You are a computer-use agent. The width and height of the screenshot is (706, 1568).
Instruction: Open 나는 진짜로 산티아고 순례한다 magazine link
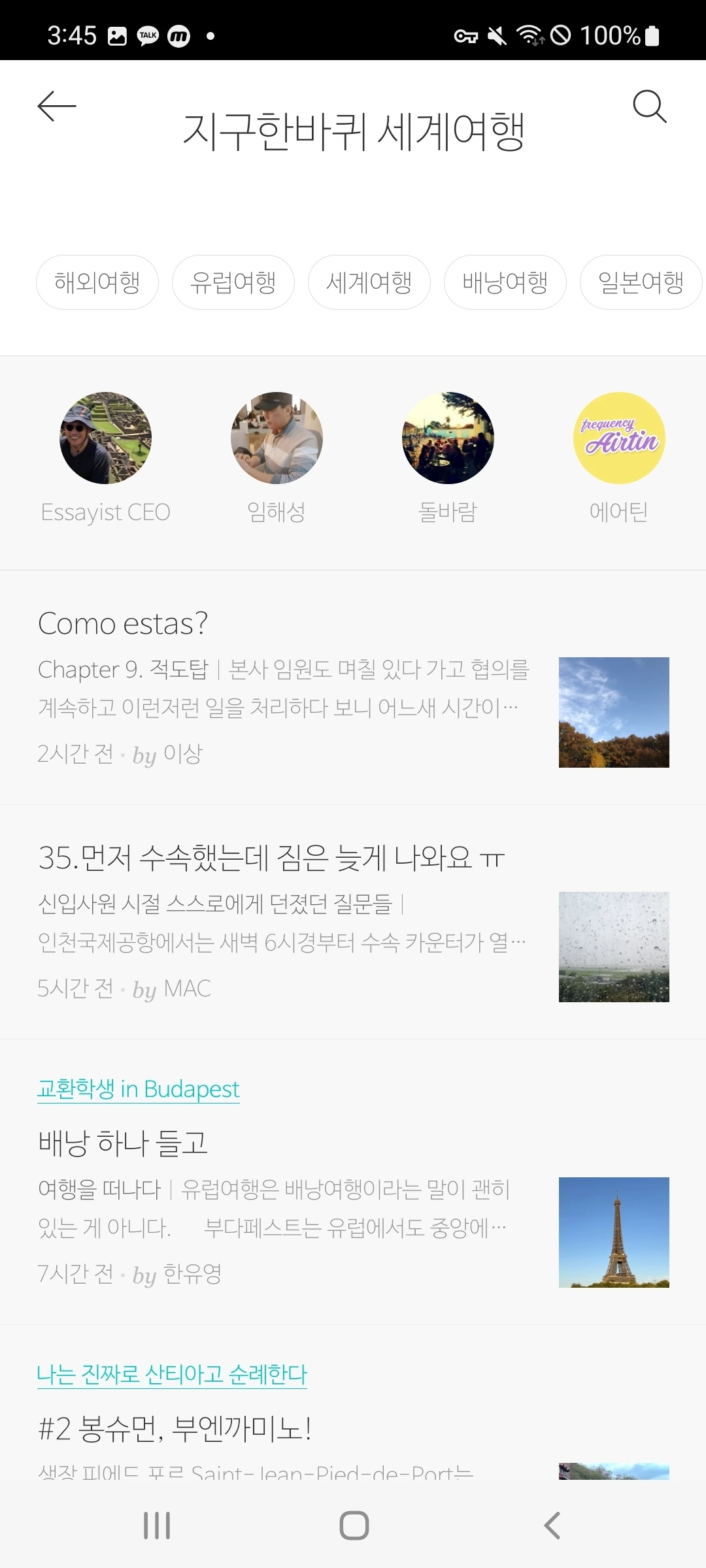click(172, 1374)
